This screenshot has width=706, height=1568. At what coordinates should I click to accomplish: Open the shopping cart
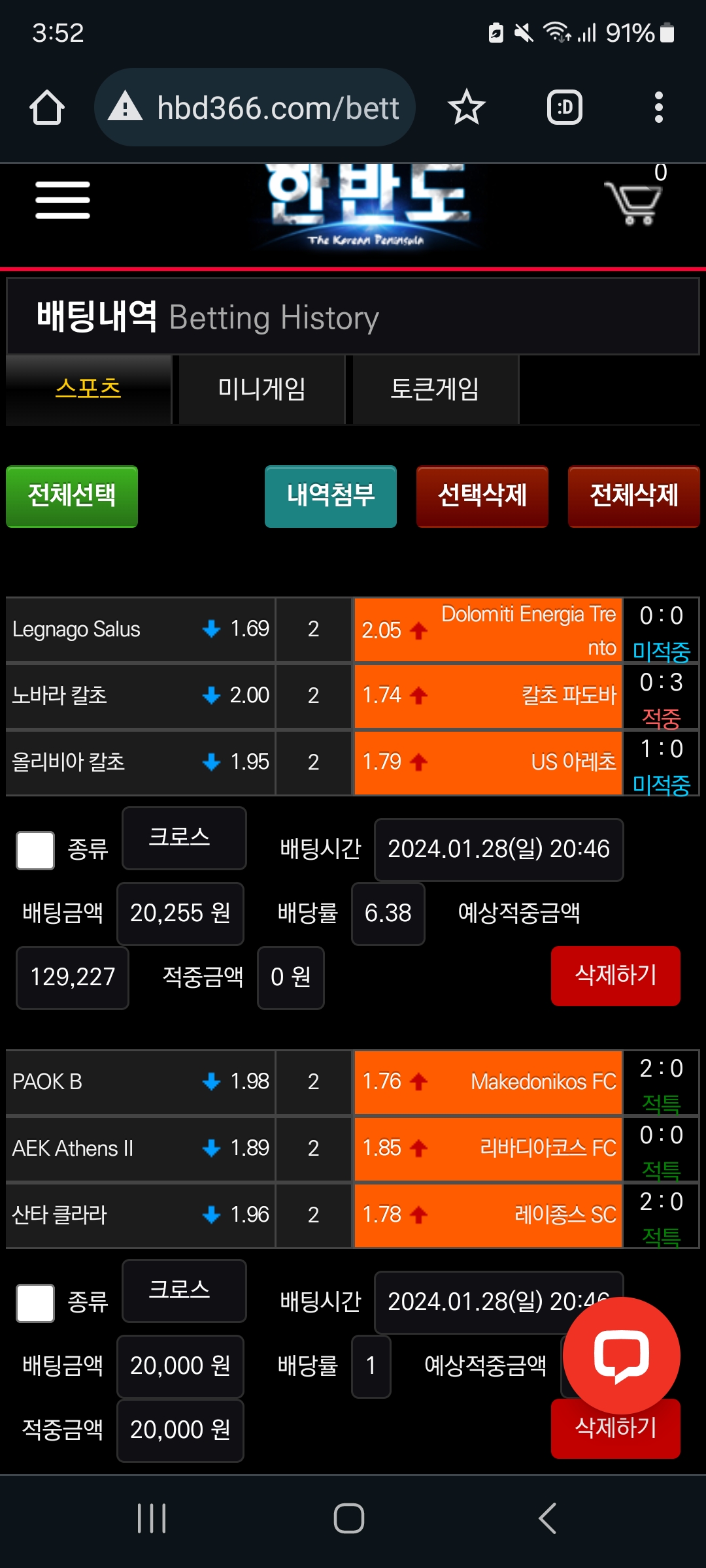[633, 203]
